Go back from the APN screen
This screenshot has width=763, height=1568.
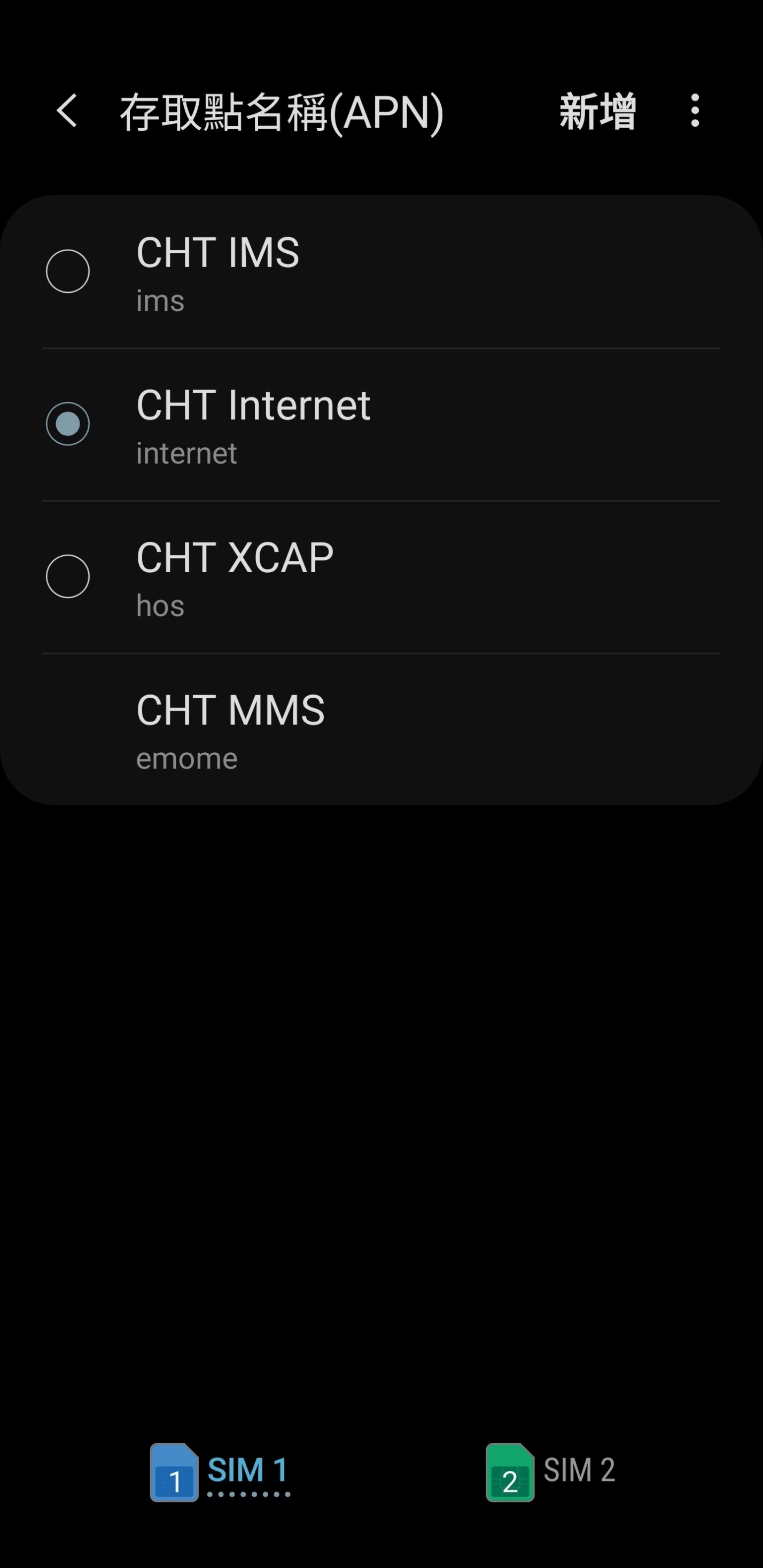pos(67,111)
